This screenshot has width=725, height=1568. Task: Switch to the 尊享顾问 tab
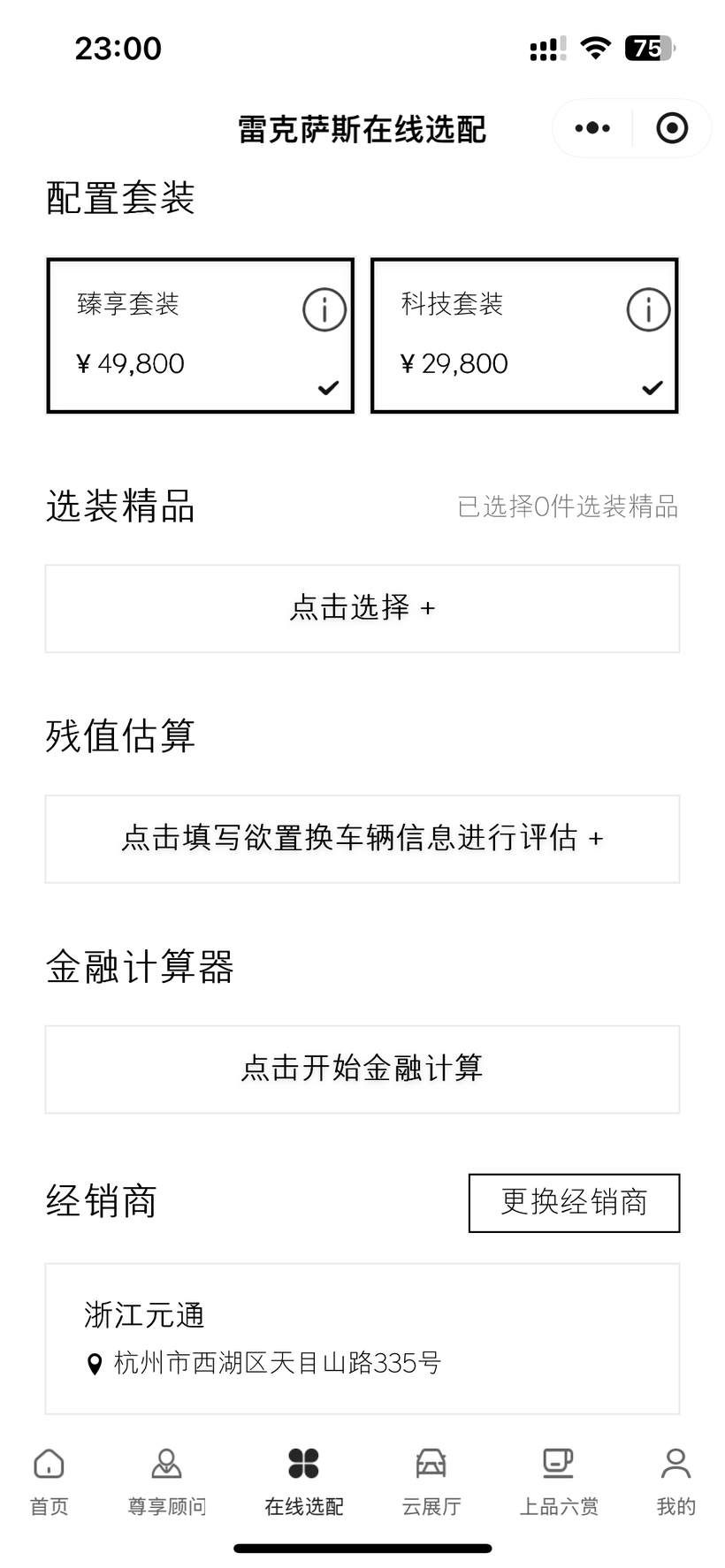(x=166, y=1482)
